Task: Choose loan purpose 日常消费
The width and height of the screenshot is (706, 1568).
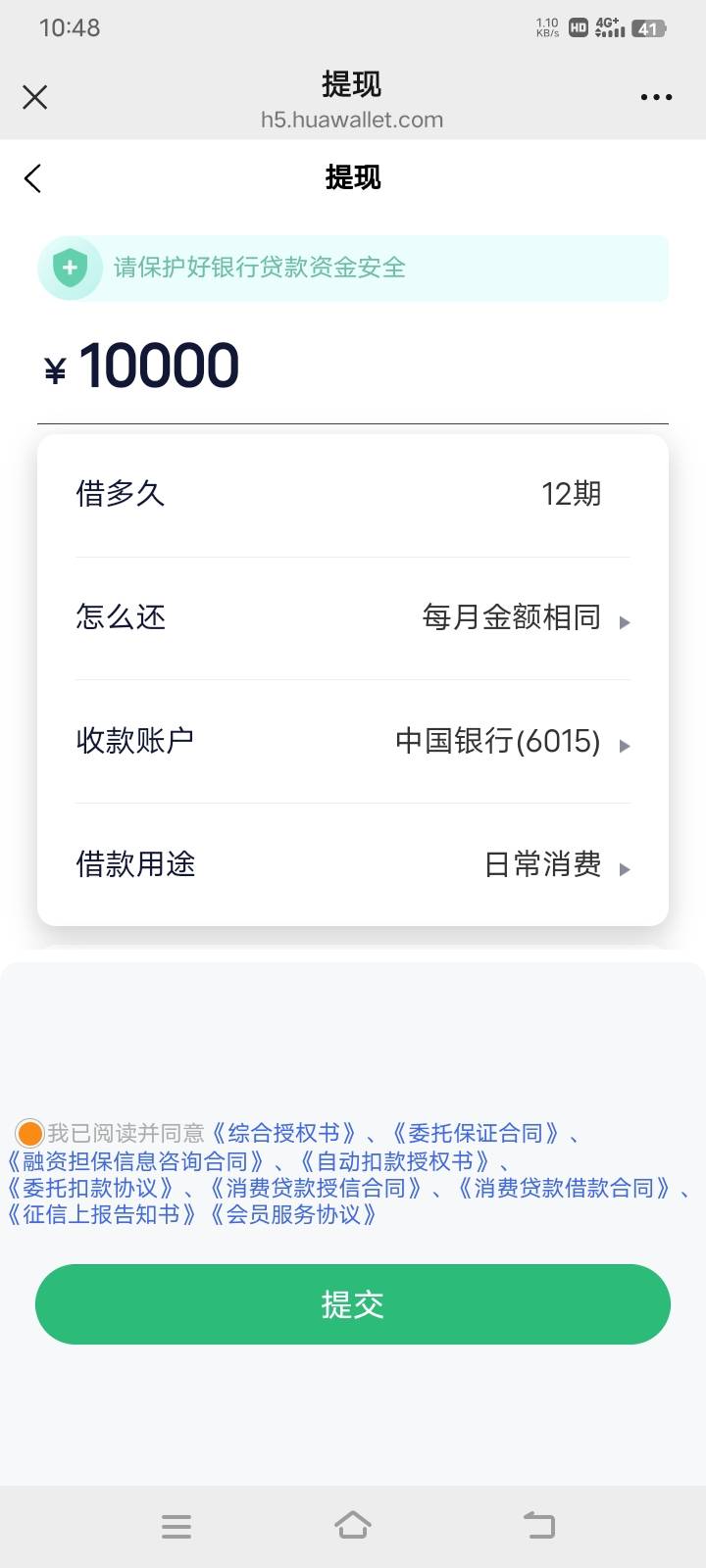Action: (x=353, y=864)
